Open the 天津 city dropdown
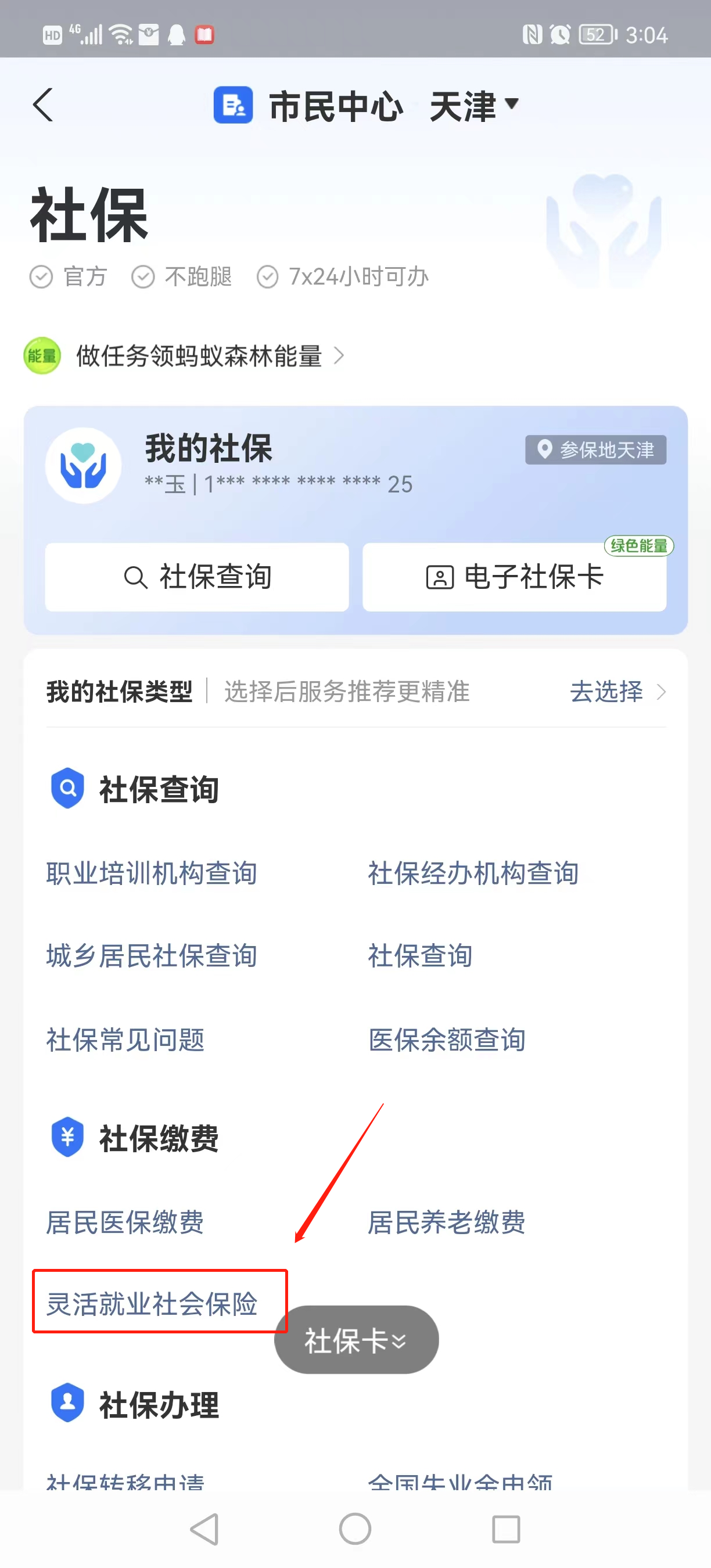This screenshot has width=711, height=1568. [x=473, y=105]
